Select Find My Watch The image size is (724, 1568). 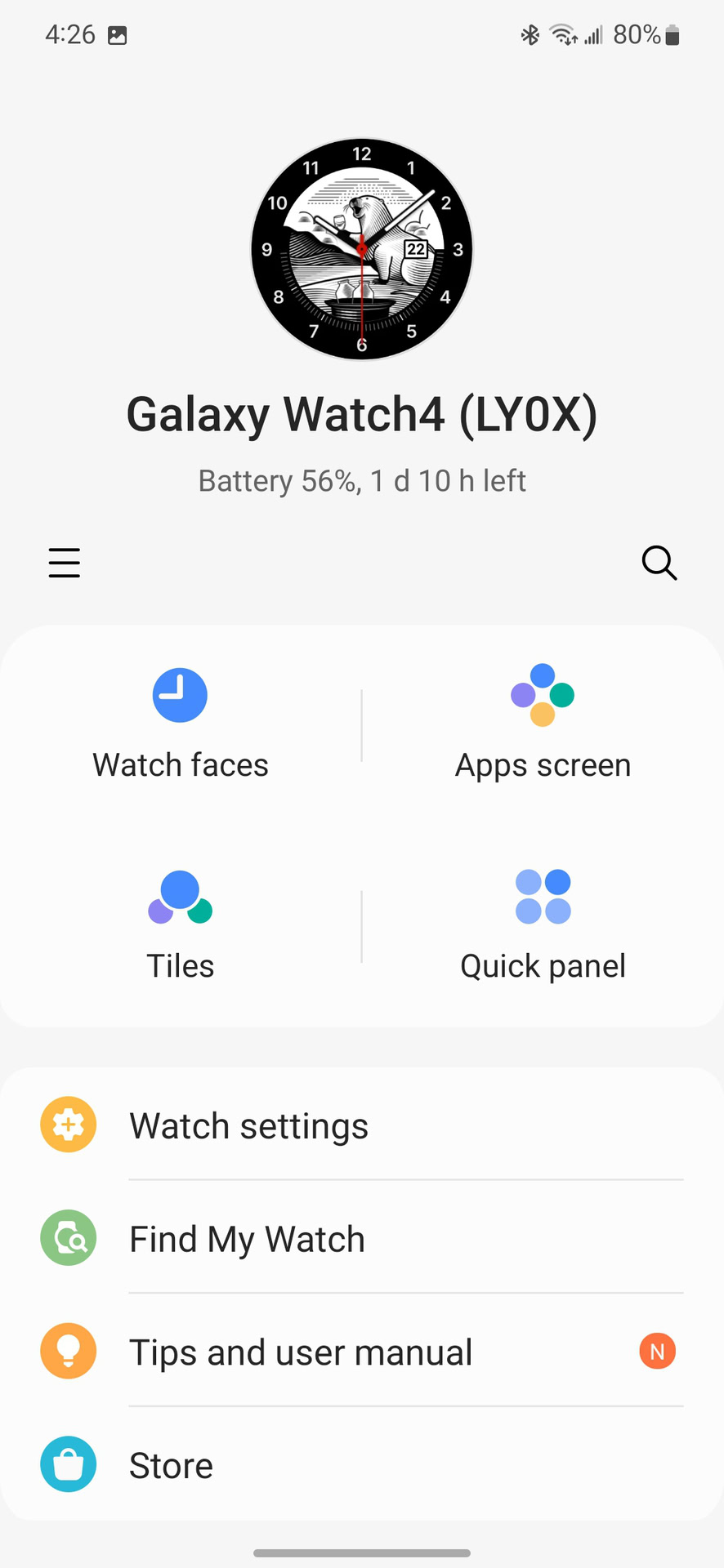[x=362, y=1238]
